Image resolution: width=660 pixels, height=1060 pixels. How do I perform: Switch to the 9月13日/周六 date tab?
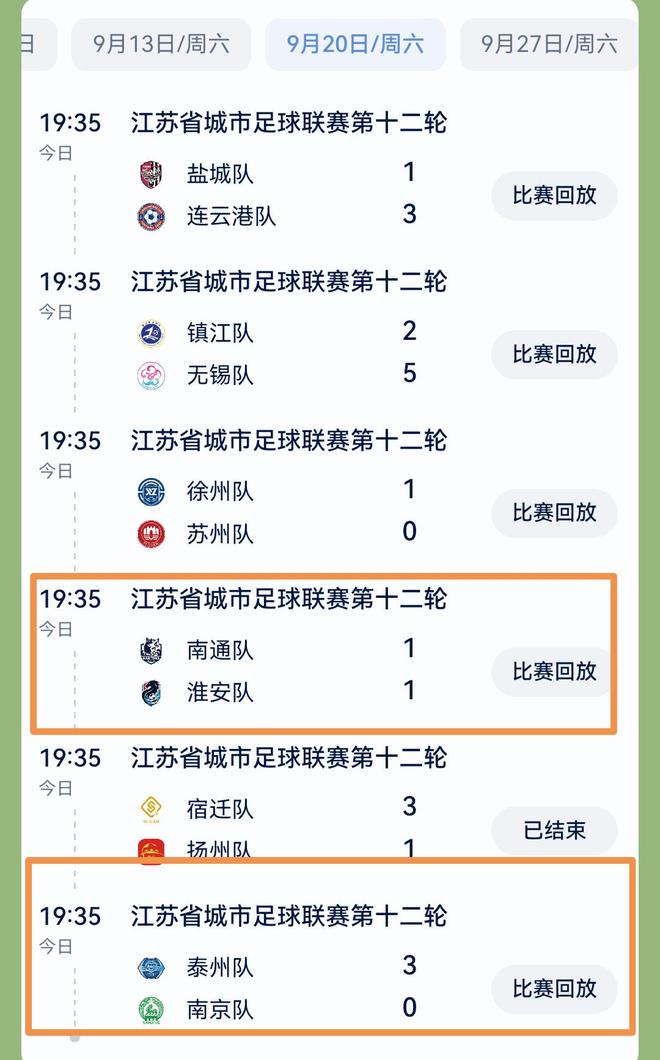point(161,44)
